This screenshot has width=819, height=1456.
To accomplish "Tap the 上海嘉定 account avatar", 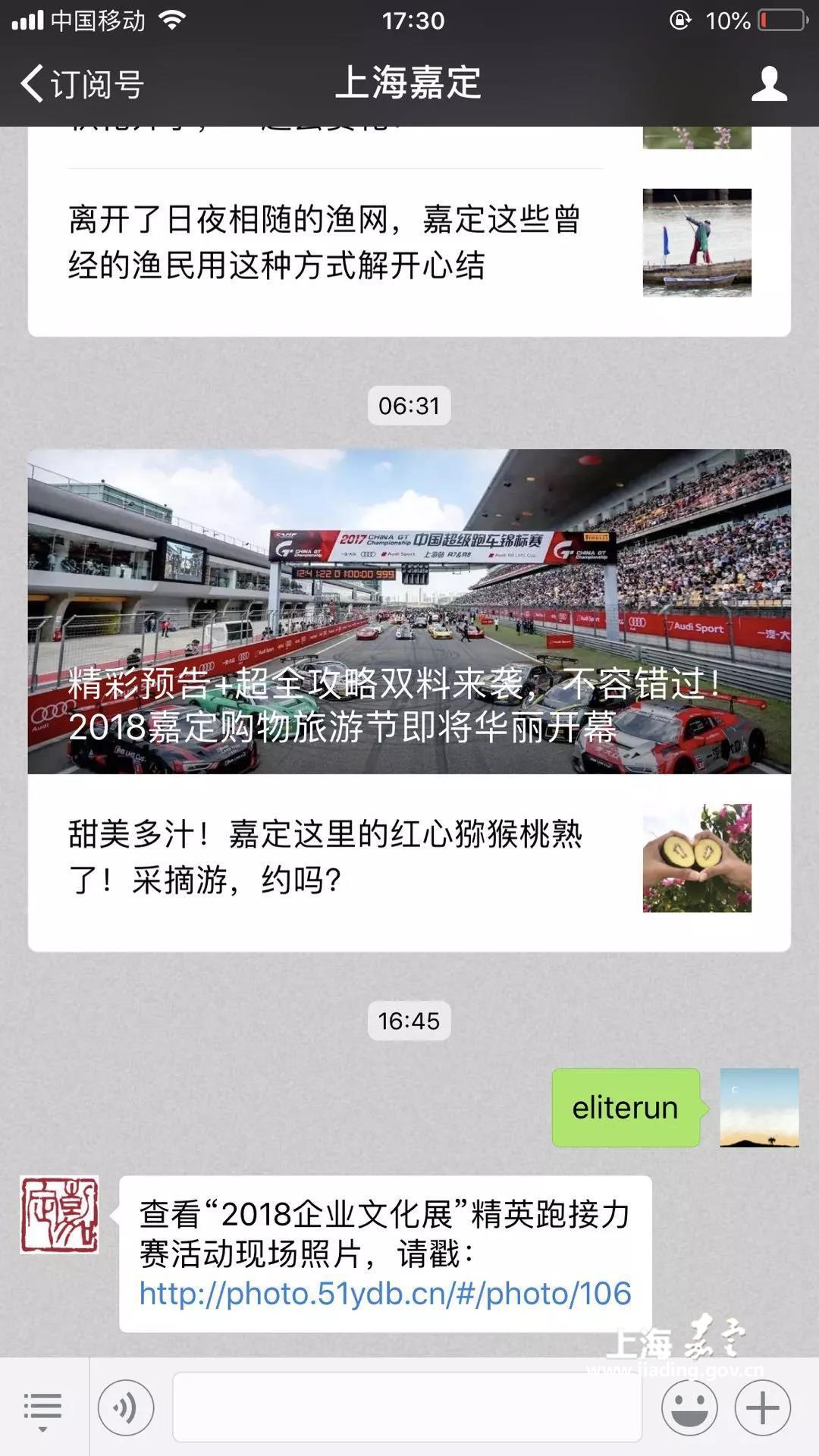I will (59, 1215).
